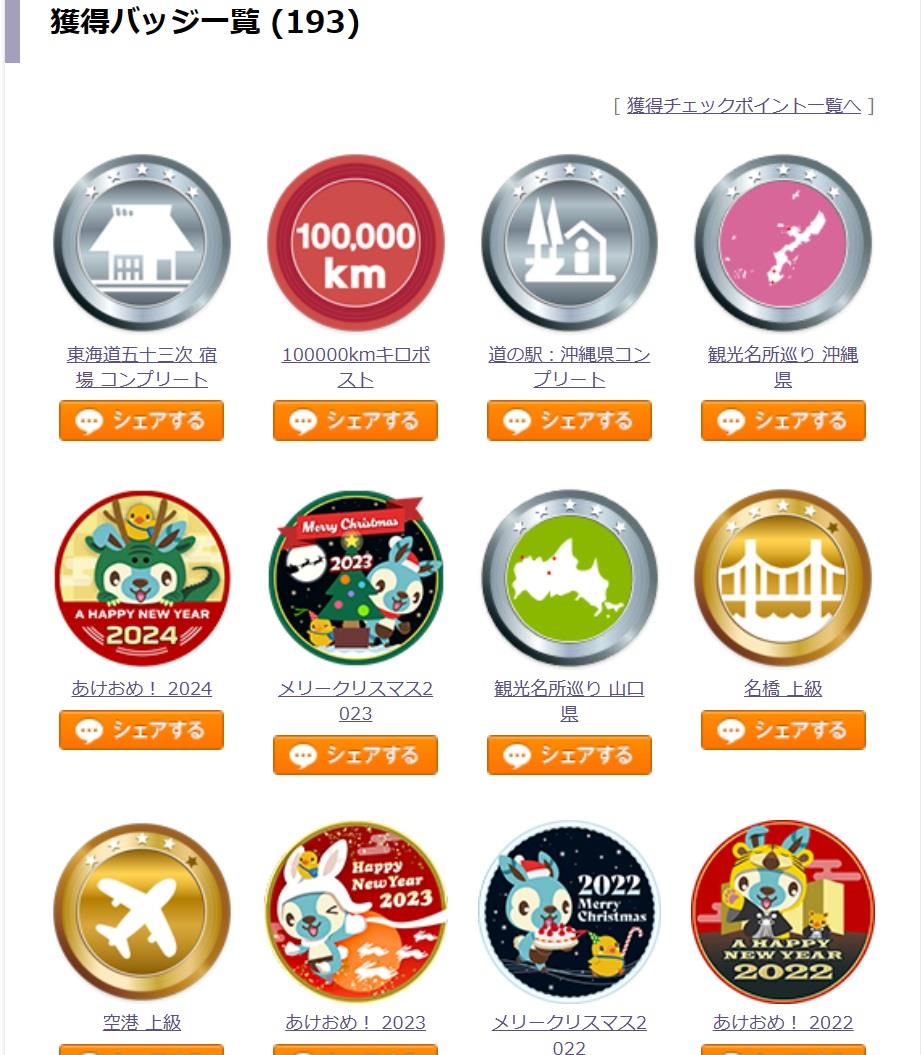Open the 名橋 上級 badge link
Viewport: 921px width, 1055px height.
(783, 688)
